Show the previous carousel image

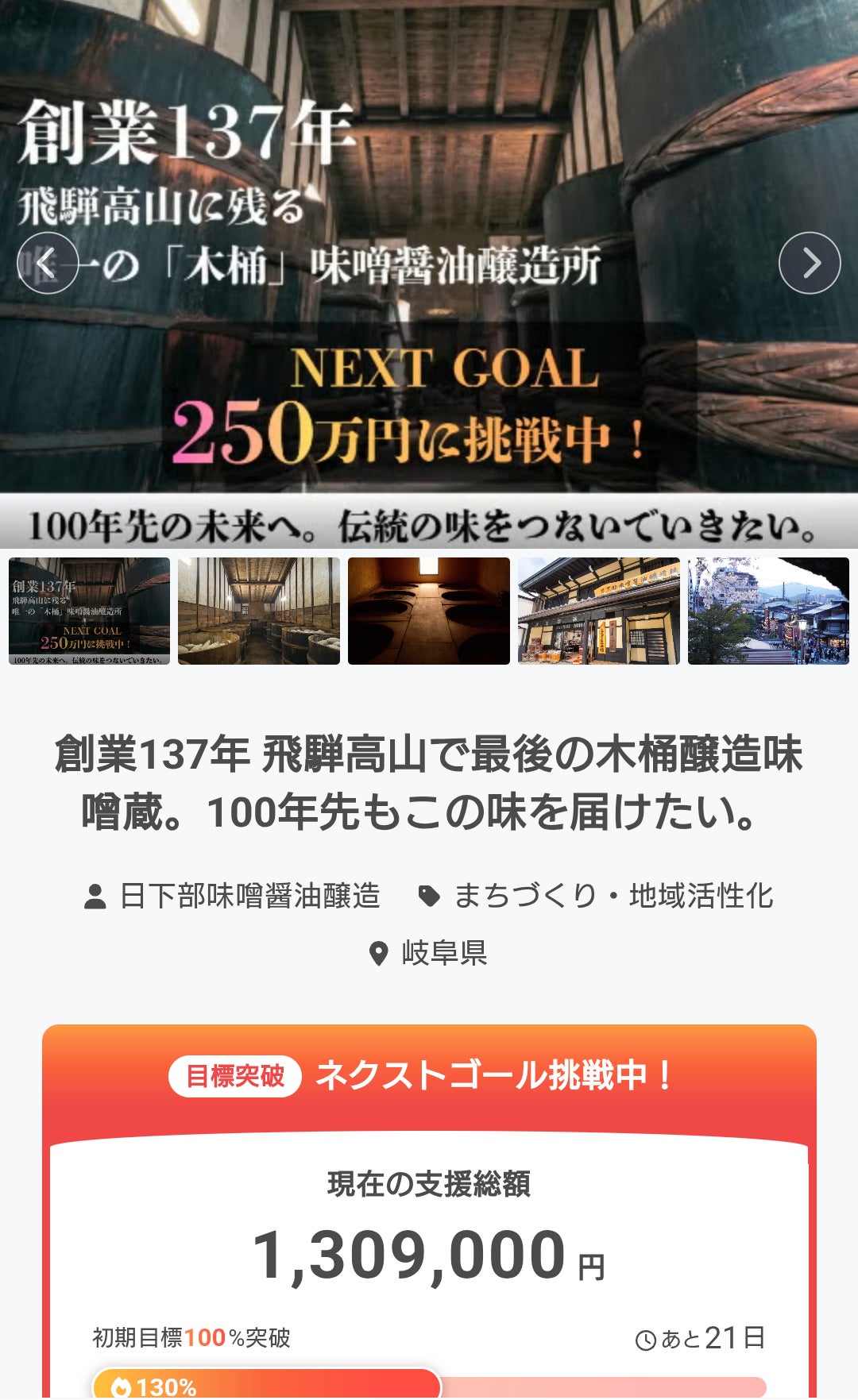(x=48, y=263)
